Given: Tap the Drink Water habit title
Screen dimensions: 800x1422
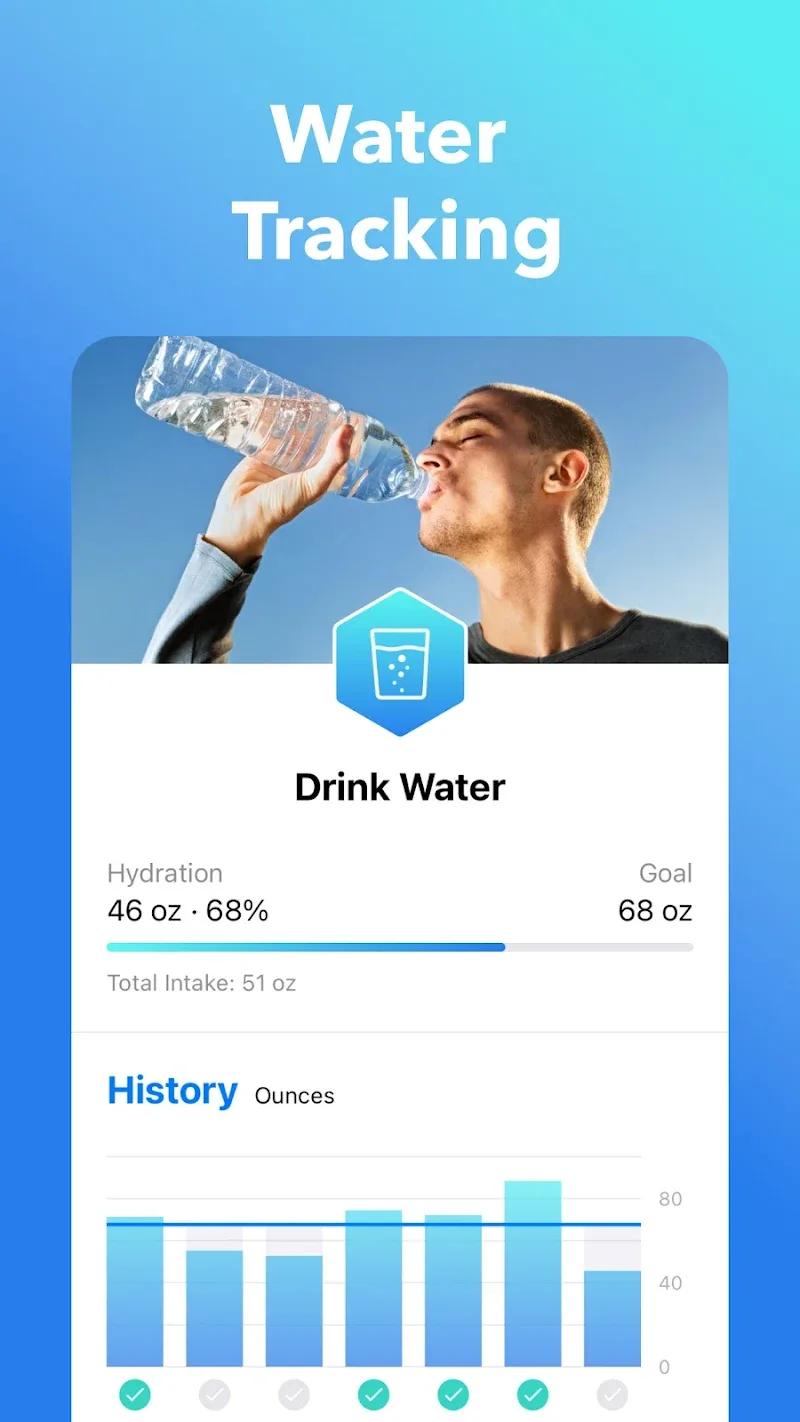Looking at the screenshot, I should pyautogui.click(x=400, y=786).
